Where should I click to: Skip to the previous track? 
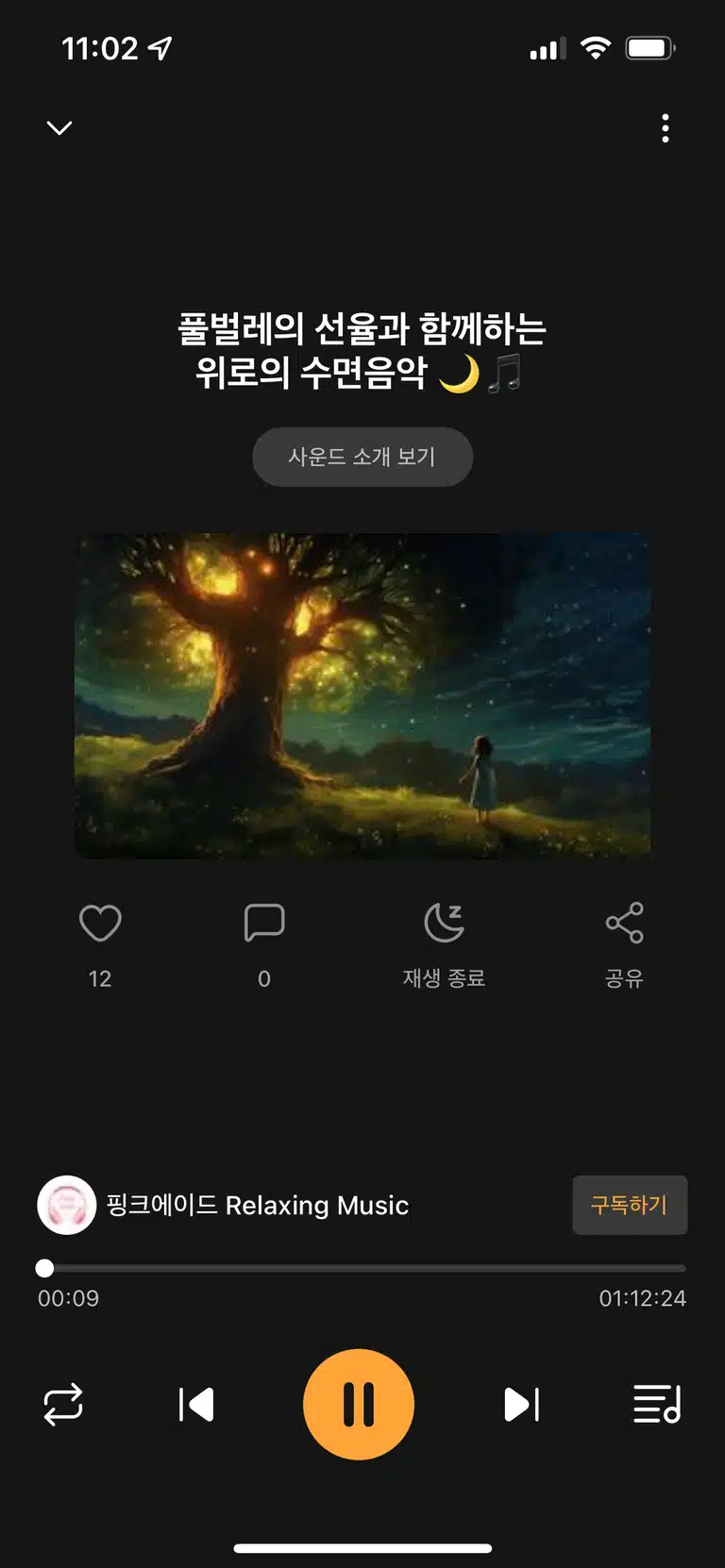click(196, 1405)
